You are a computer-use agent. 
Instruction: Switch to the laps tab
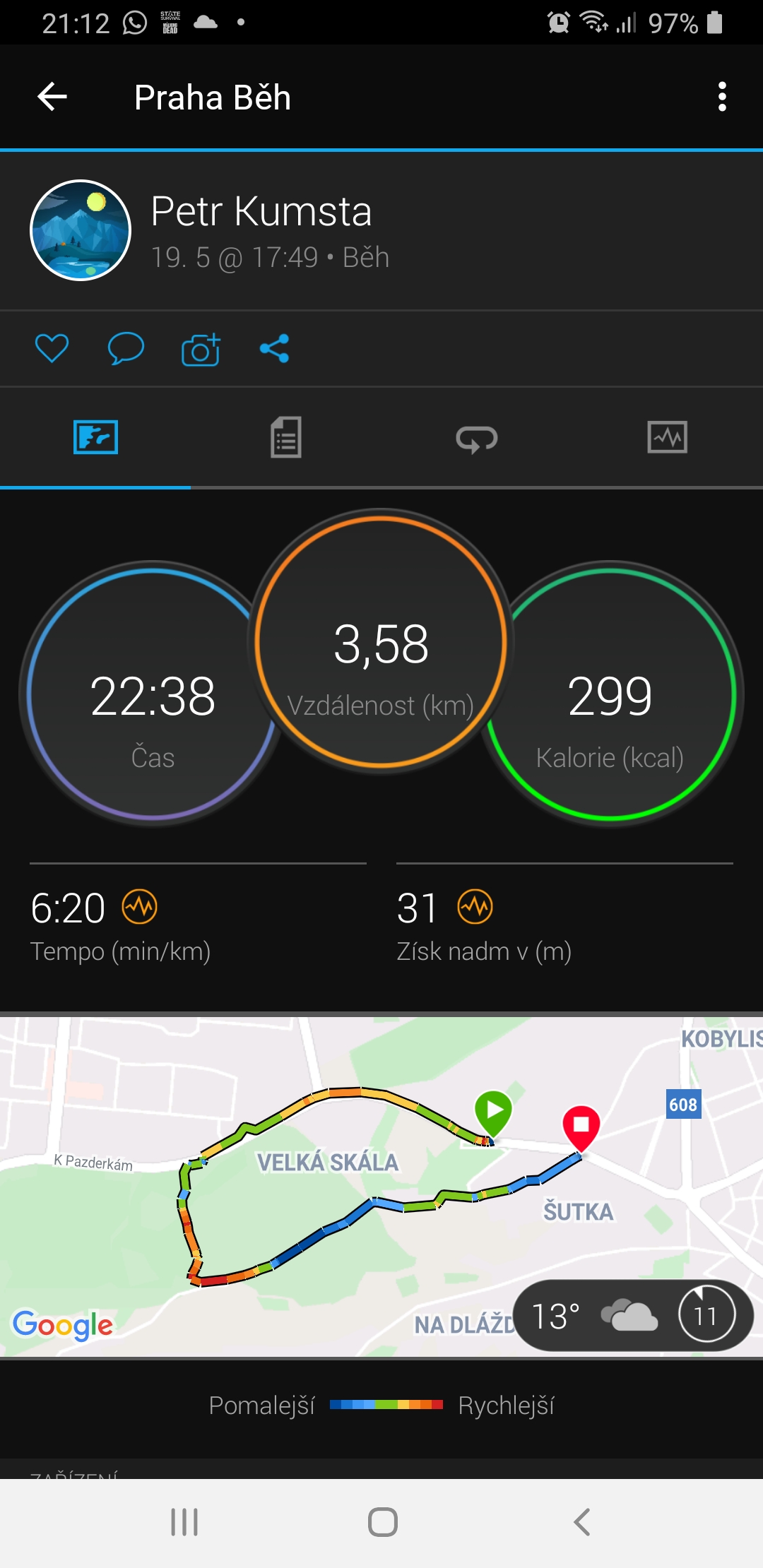click(x=477, y=439)
